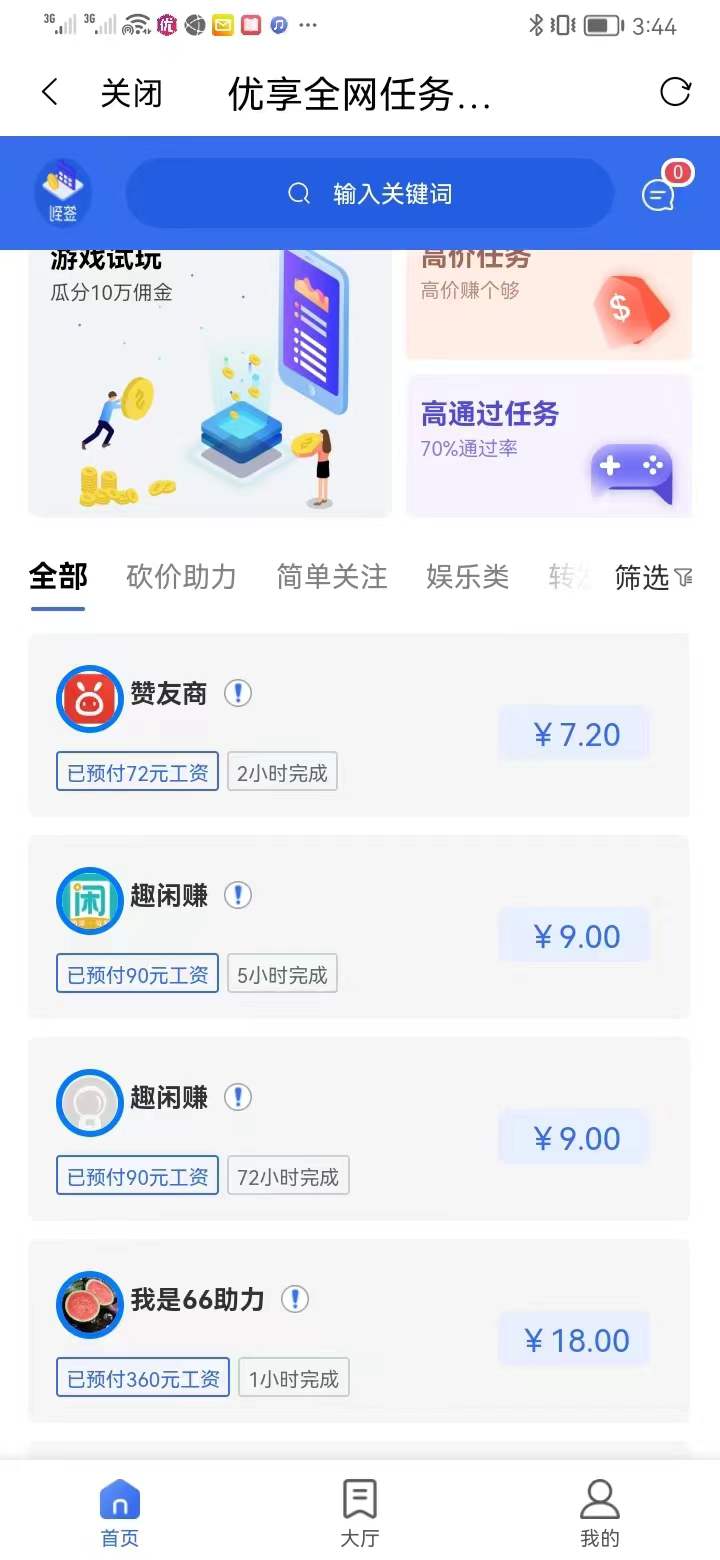Switch to the 娱乐类 tab
The width and height of the screenshot is (720, 1560).
point(467,577)
